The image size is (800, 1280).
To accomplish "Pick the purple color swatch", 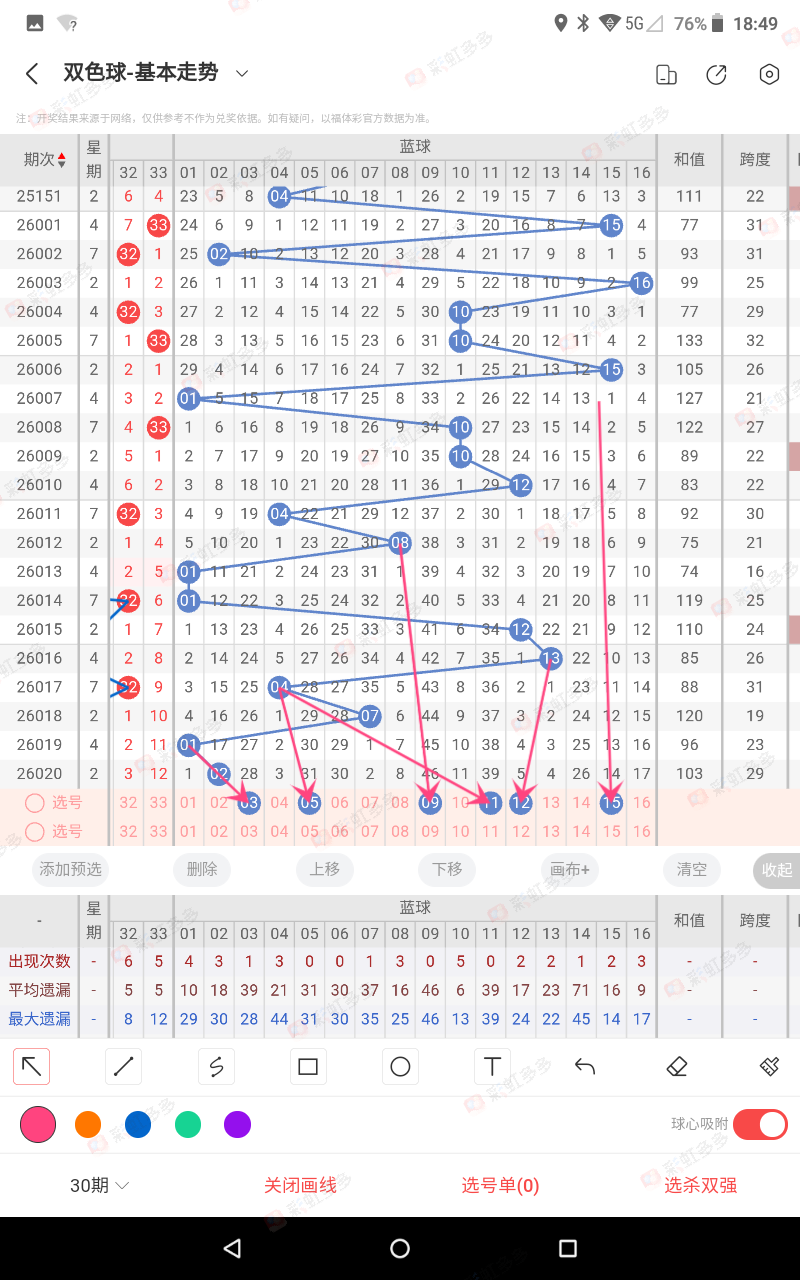I will pyautogui.click(x=237, y=1124).
